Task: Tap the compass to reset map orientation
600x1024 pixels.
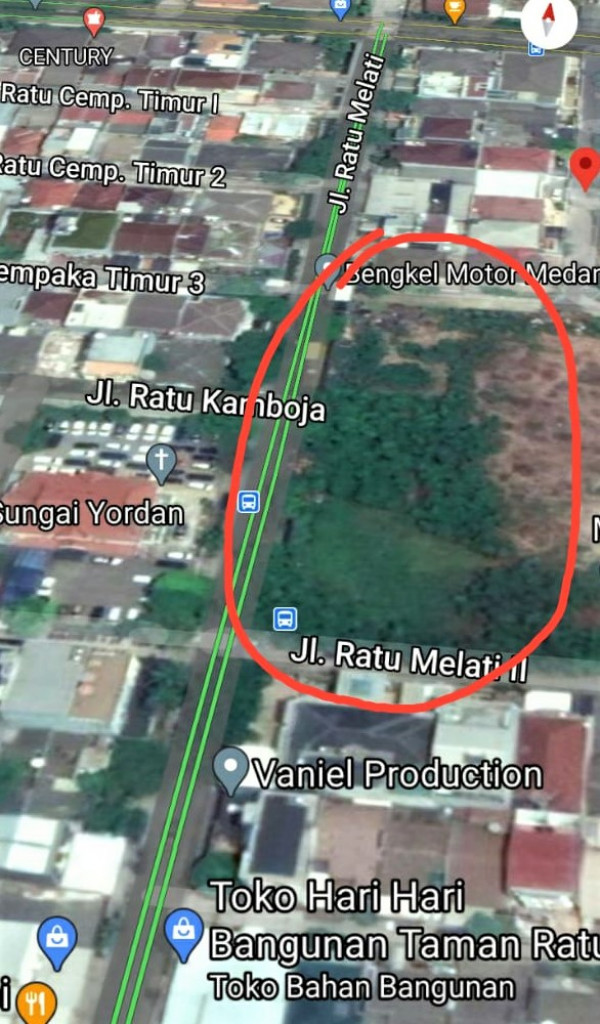Action: (549, 22)
